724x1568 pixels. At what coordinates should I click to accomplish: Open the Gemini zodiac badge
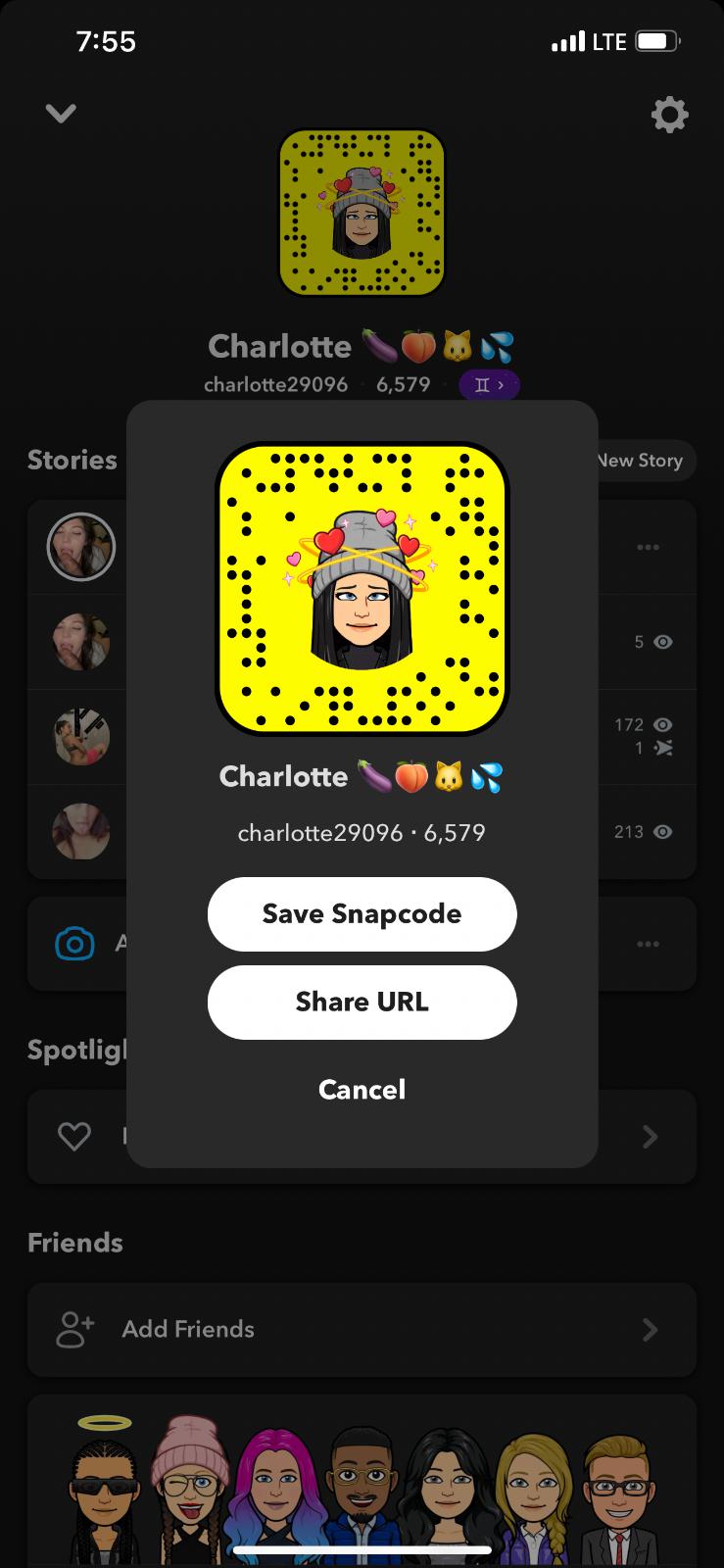click(x=489, y=385)
